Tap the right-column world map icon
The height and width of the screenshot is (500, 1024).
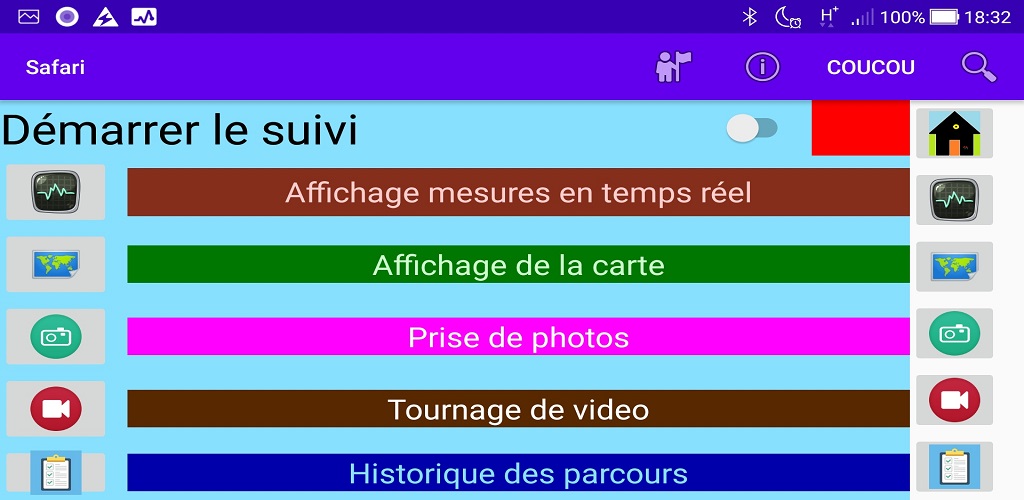[x=954, y=266]
